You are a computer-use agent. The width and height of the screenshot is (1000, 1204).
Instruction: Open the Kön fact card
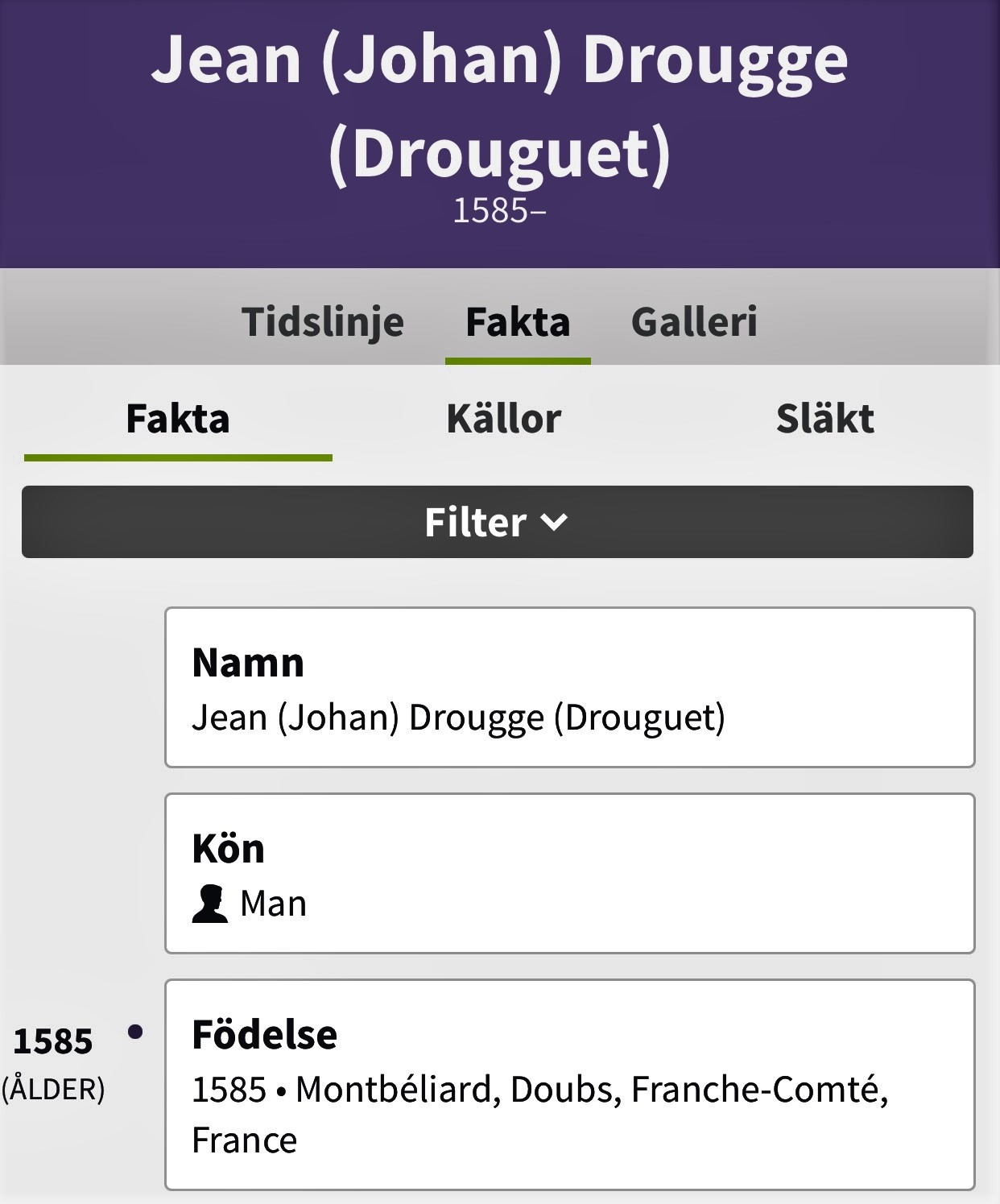pos(569,874)
